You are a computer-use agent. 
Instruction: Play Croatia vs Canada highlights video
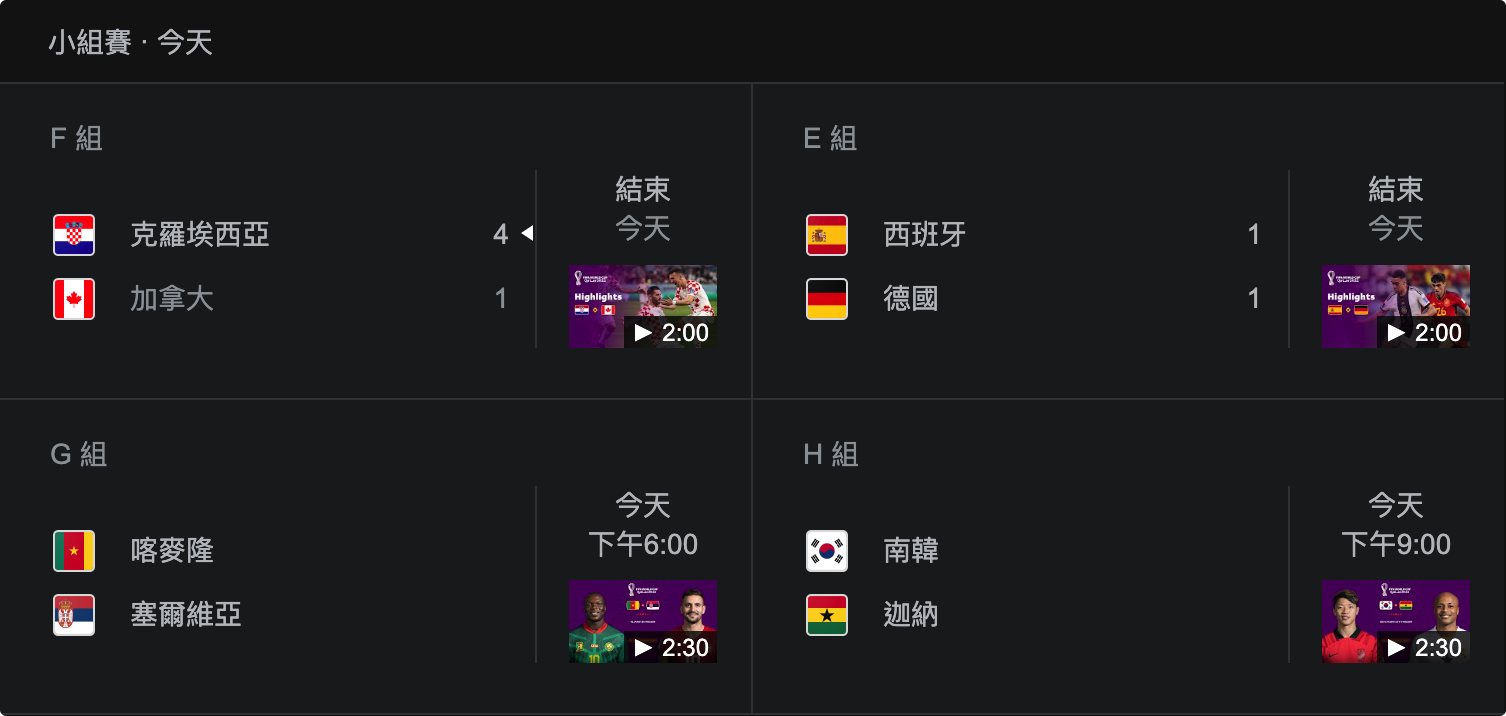[642, 306]
